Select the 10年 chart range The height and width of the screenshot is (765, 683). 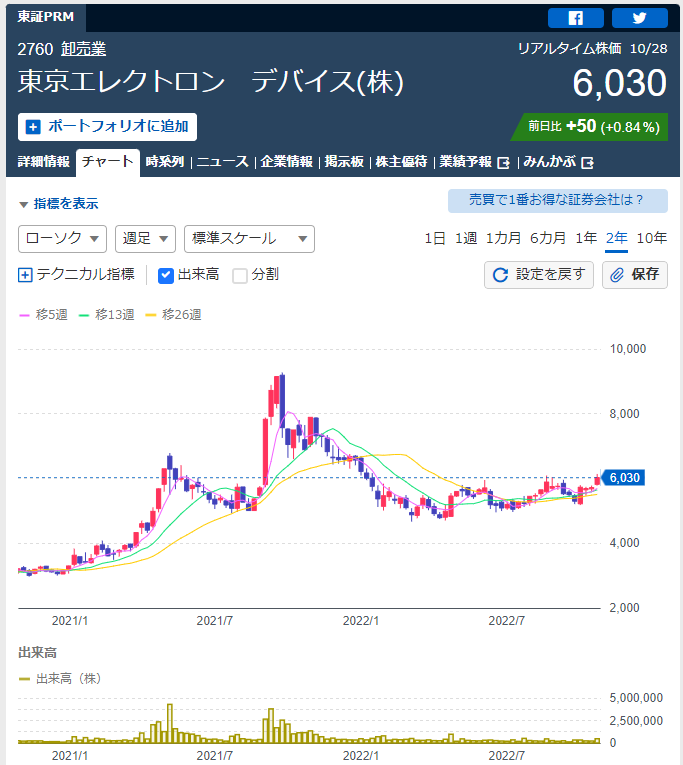tap(652, 238)
